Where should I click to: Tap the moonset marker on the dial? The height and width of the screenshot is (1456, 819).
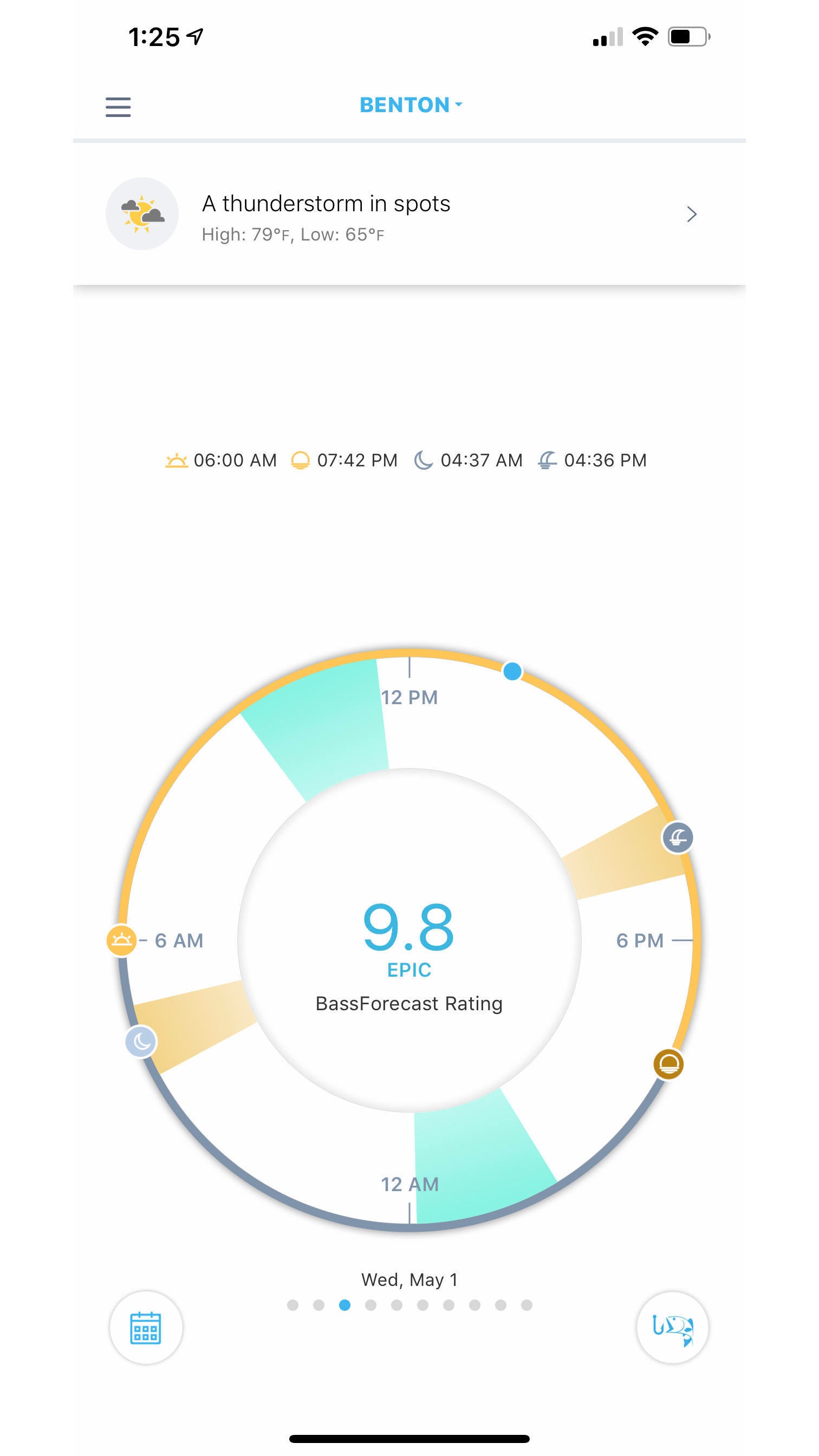678,837
